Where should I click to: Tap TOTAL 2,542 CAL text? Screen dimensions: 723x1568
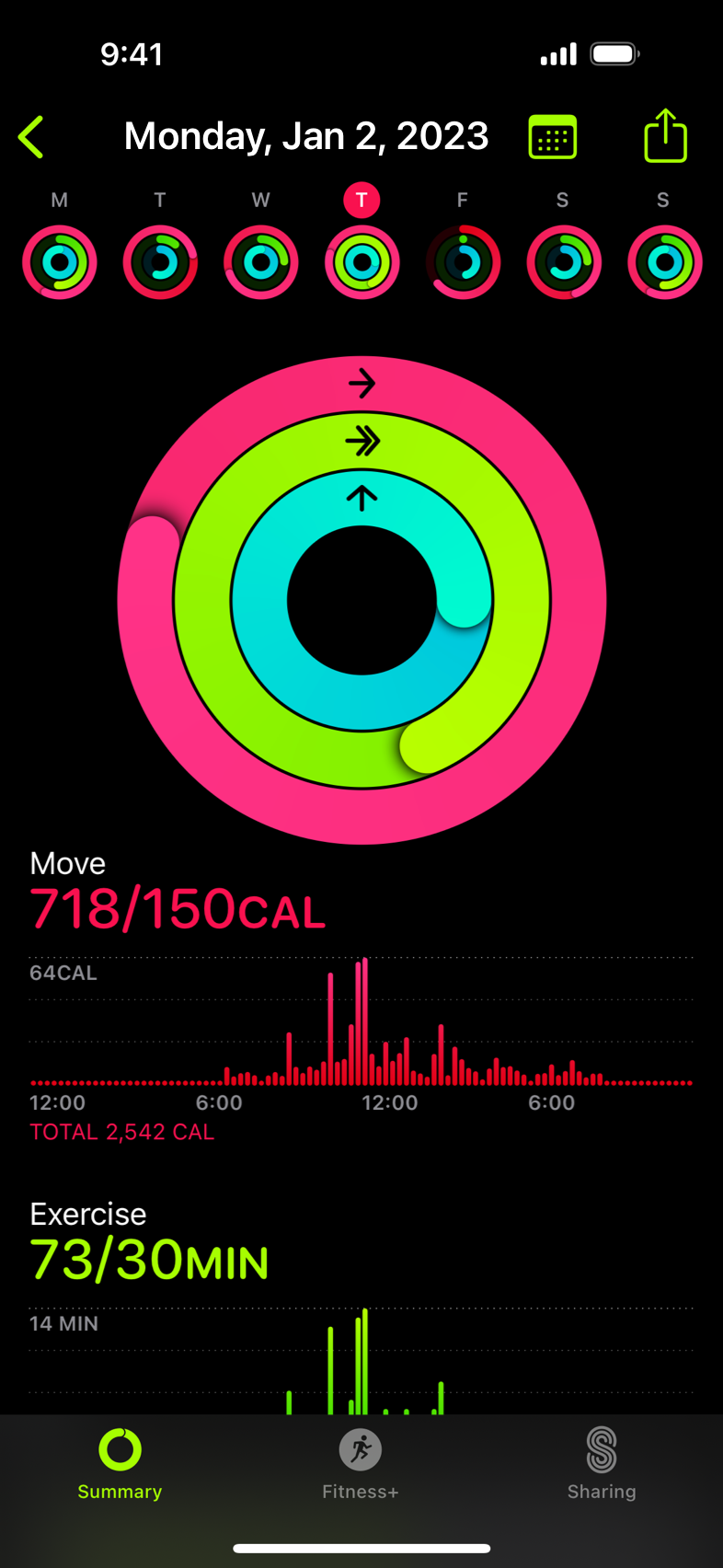tap(121, 1132)
